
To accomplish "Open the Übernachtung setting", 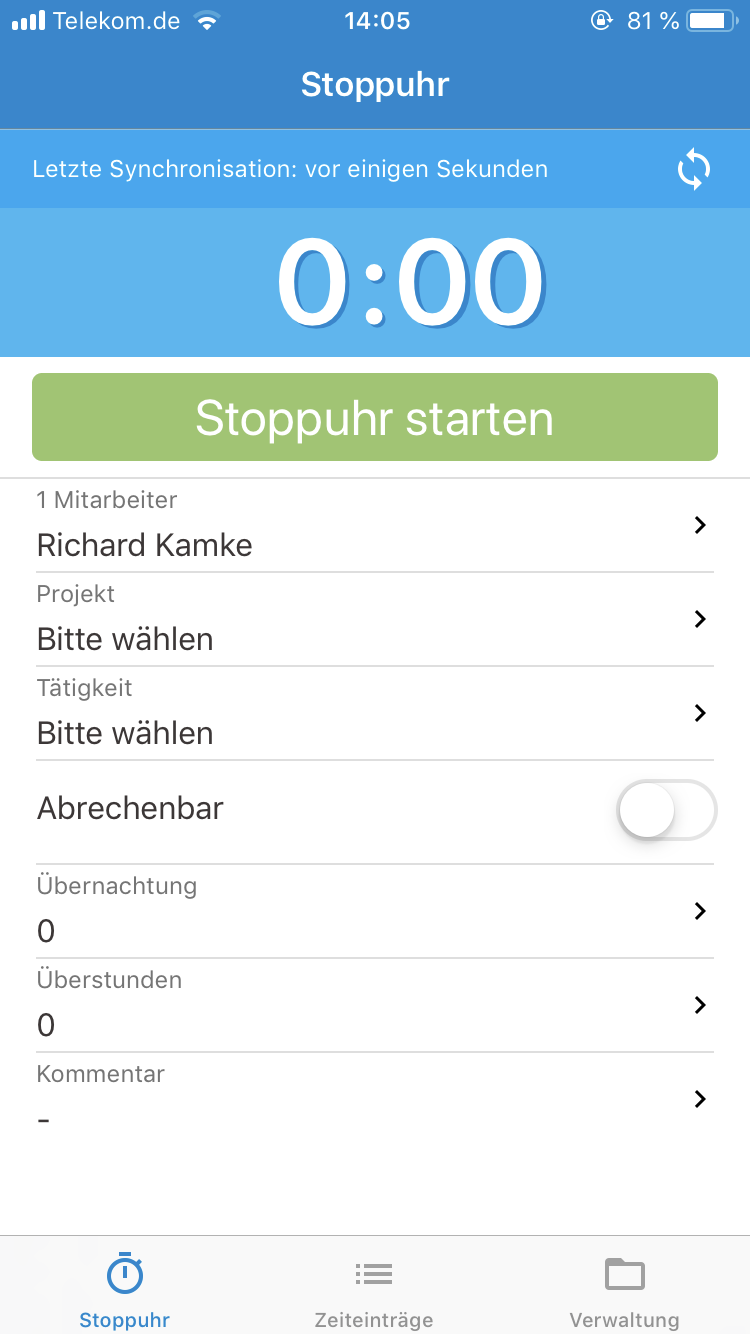I will coord(375,912).
